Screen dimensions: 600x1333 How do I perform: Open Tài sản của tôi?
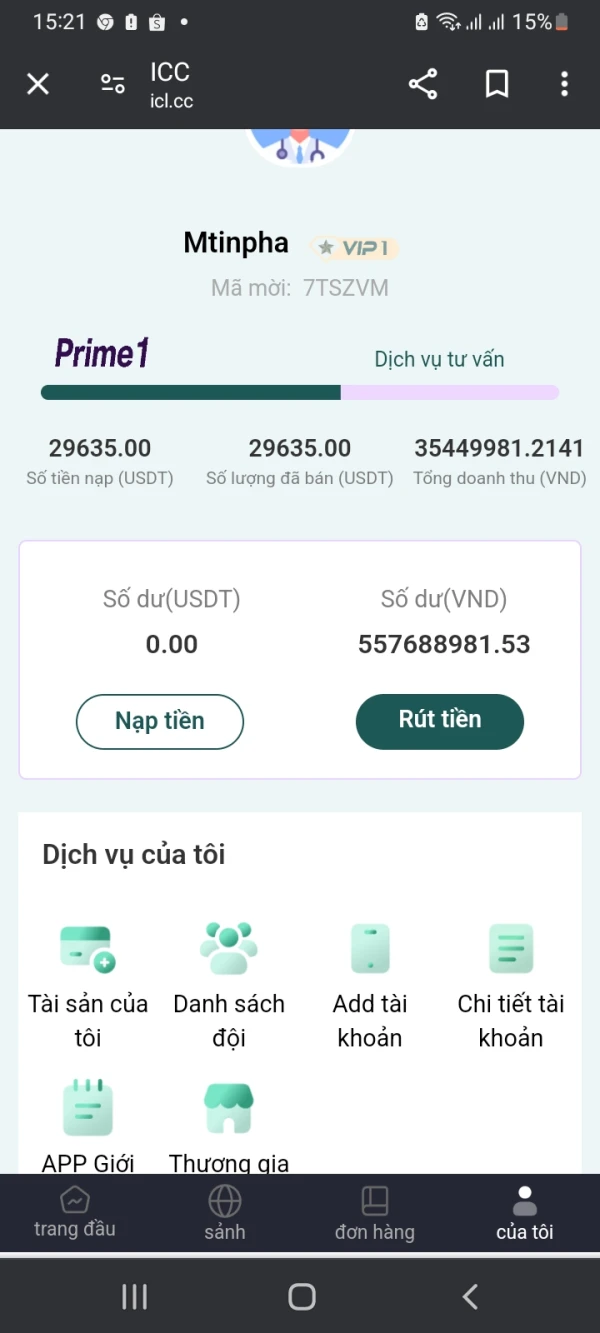point(88,986)
